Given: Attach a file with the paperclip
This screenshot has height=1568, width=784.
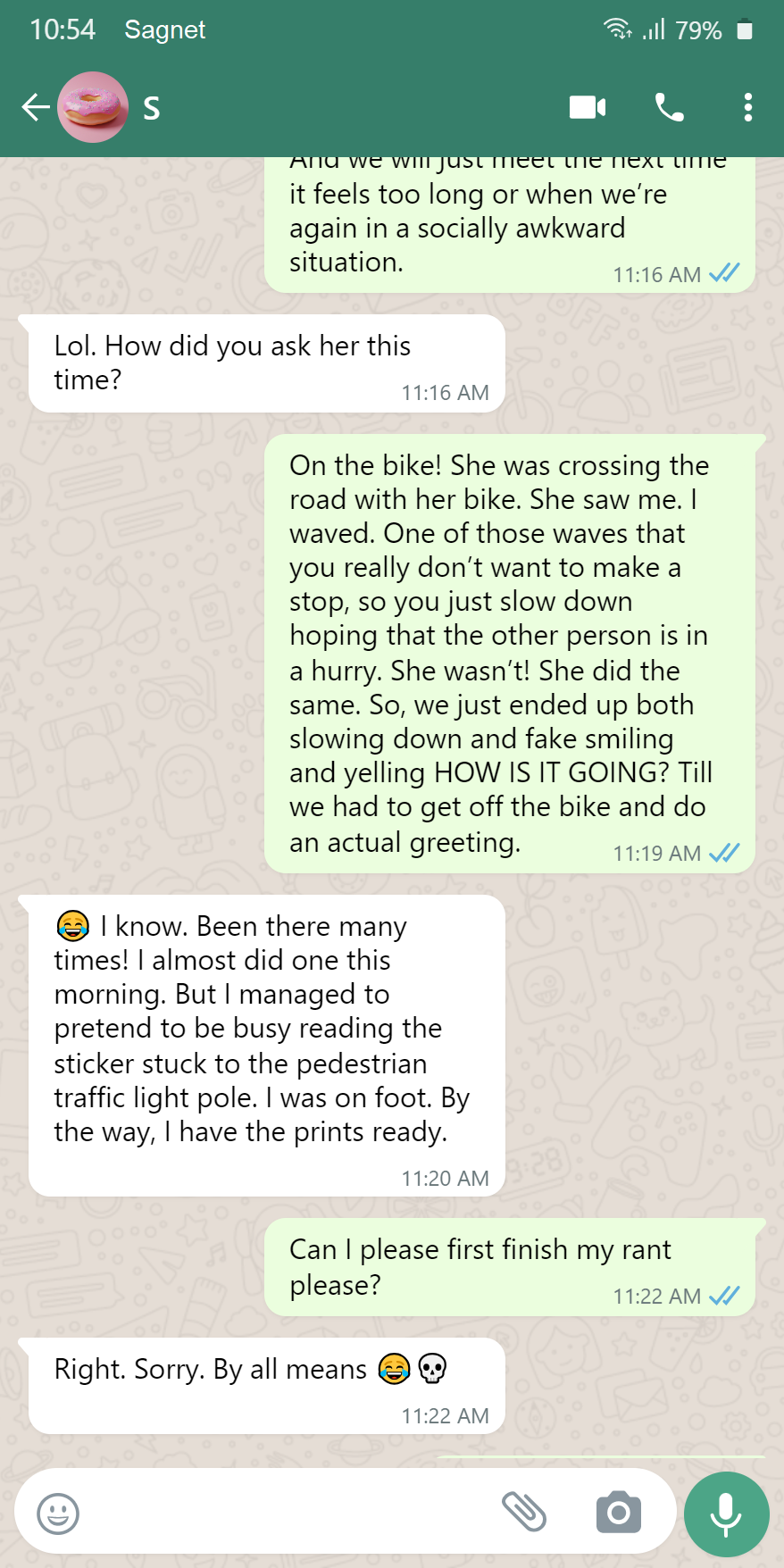Looking at the screenshot, I should click(x=524, y=1512).
